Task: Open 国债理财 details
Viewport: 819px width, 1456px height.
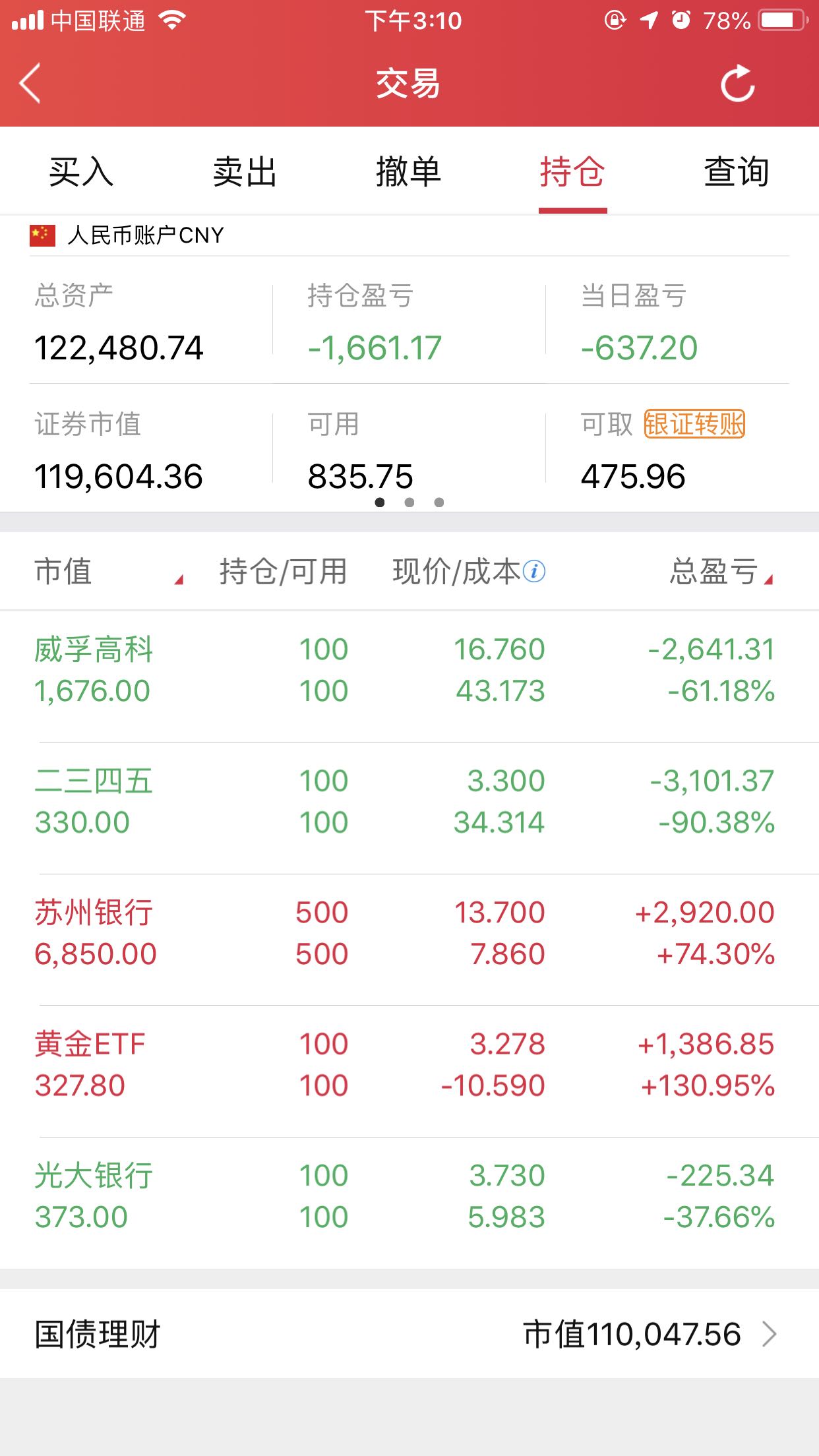Action: pos(409,1333)
